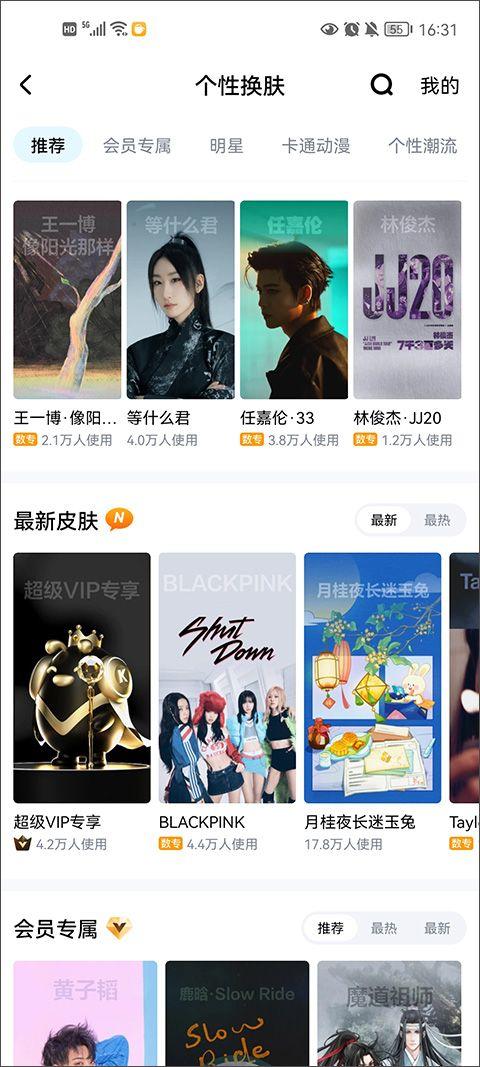The width and height of the screenshot is (480, 1067).
Task: Go back using the top-left arrow
Action: coord(26,85)
